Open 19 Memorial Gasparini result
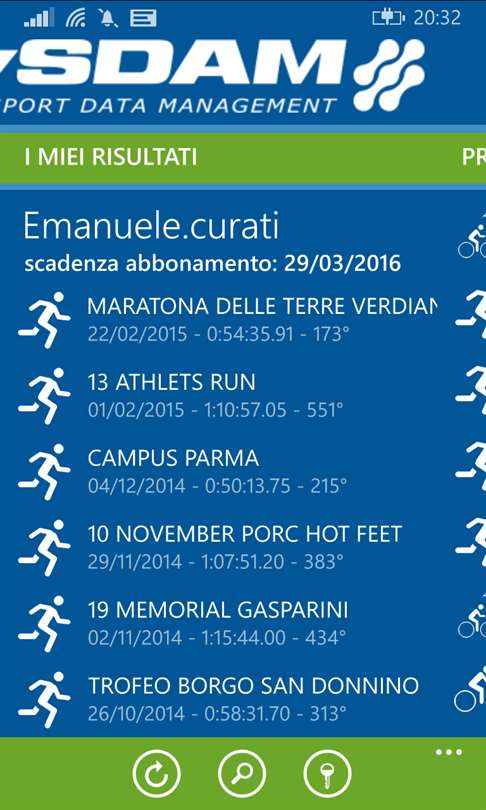This screenshot has width=486, height=810. click(227, 624)
